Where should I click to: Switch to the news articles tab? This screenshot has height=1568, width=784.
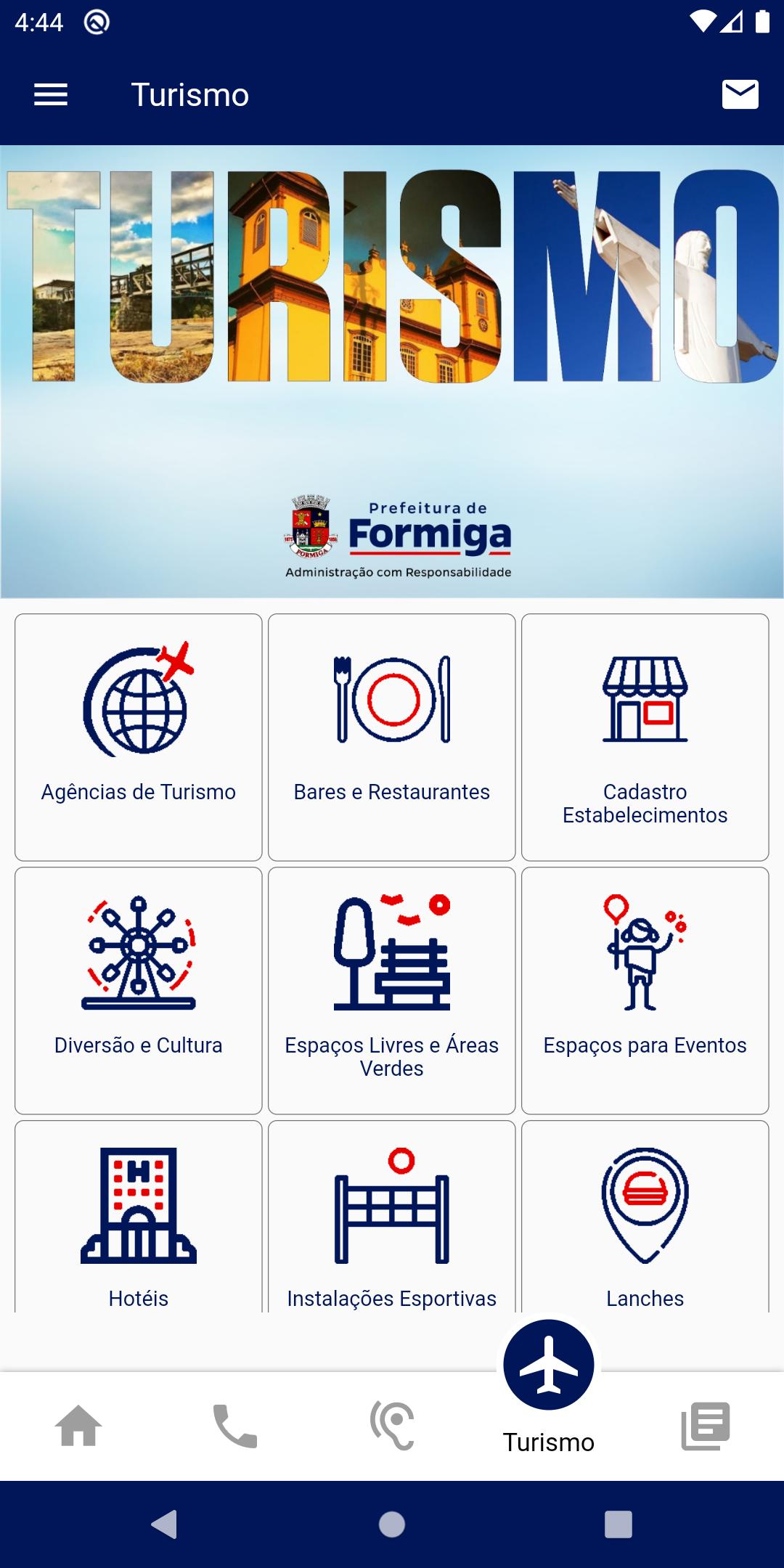click(x=705, y=1426)
